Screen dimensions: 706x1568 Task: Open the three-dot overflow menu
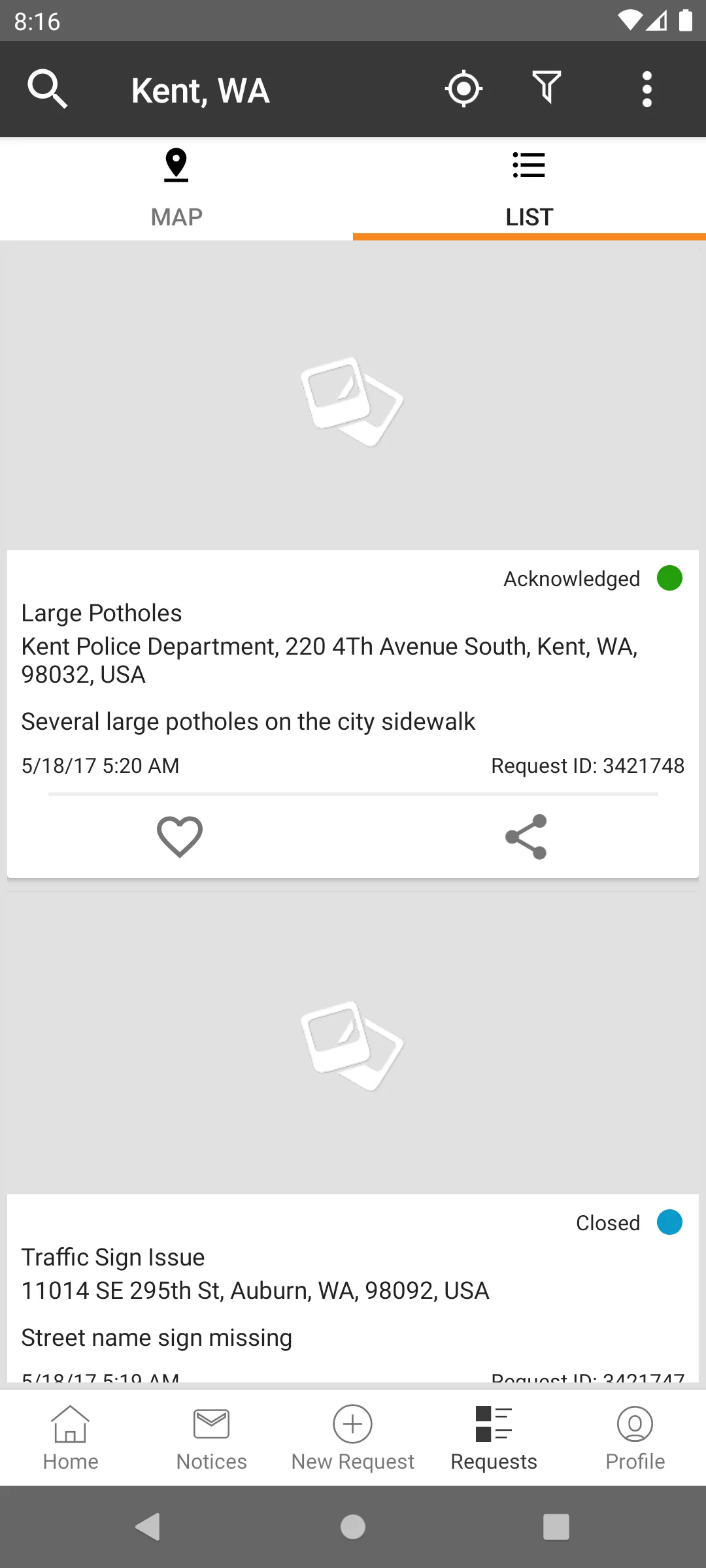(647, 89)
